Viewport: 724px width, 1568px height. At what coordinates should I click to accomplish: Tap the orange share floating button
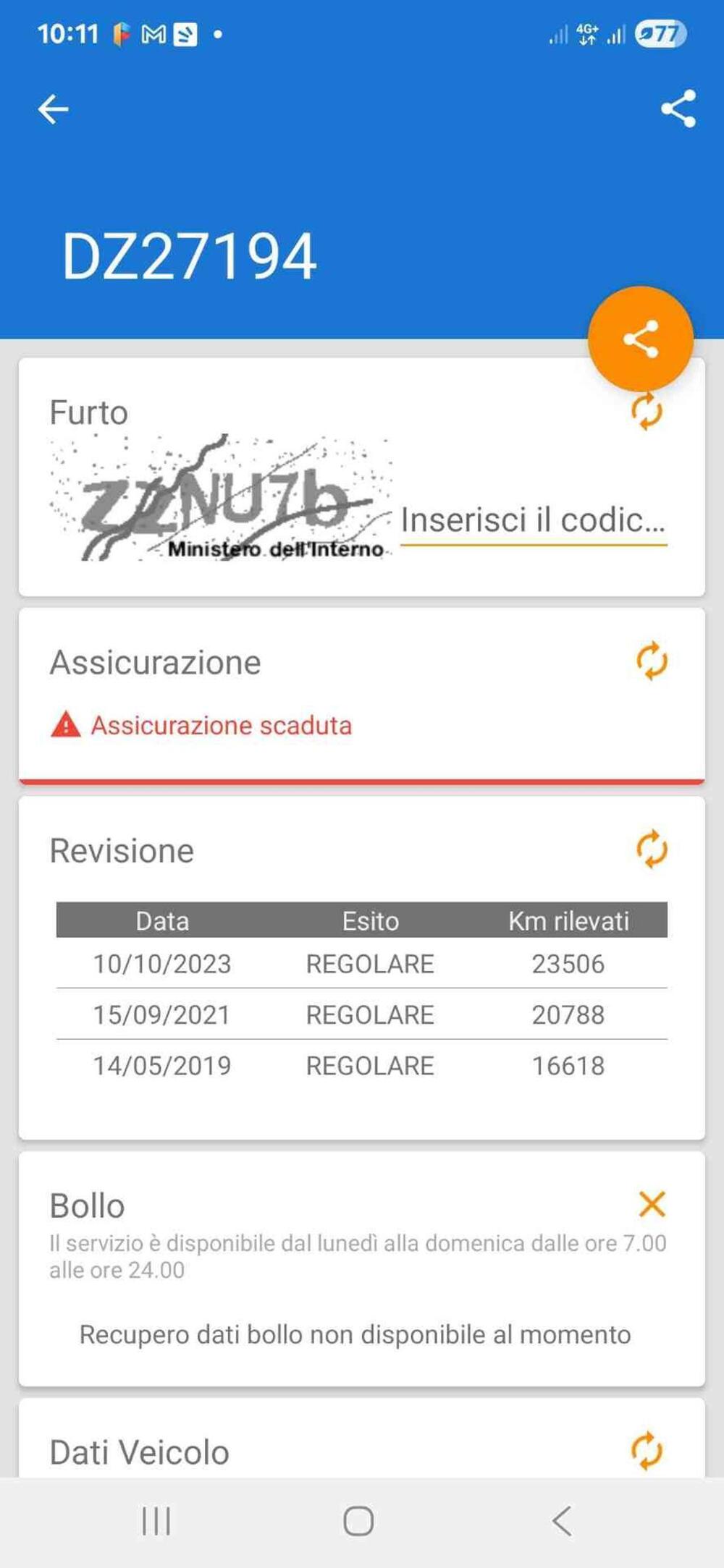click(x=641, y=336)
